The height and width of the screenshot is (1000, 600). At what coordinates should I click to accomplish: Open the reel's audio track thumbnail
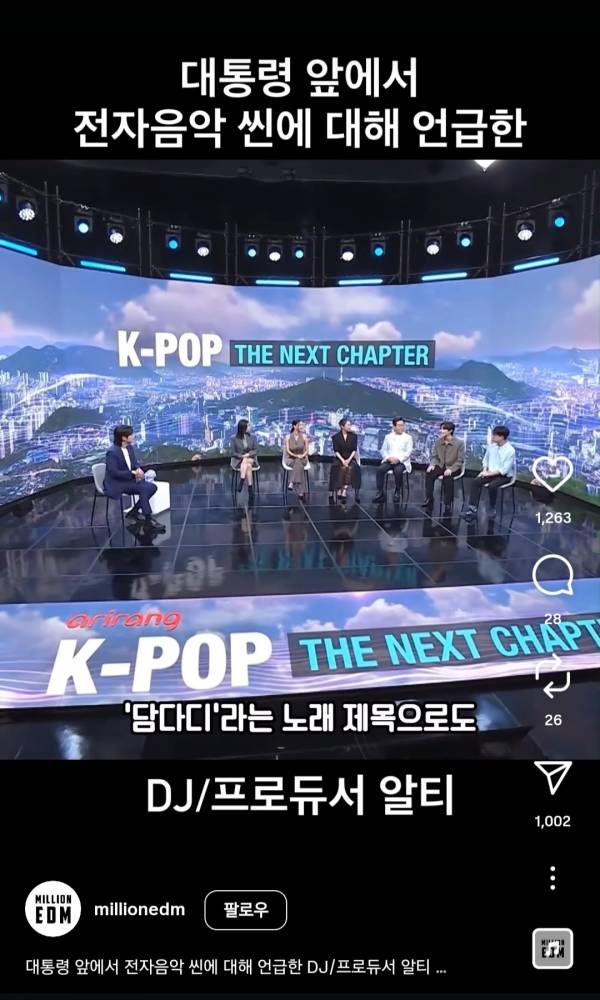(552, 949)
